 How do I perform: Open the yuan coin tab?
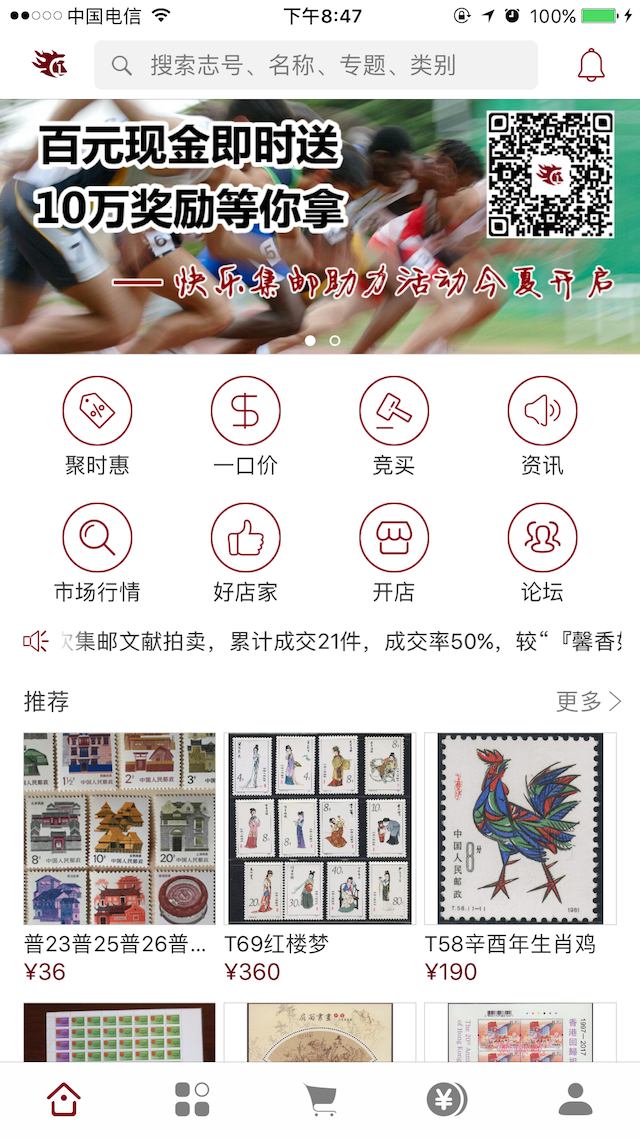coord(447,1100)
